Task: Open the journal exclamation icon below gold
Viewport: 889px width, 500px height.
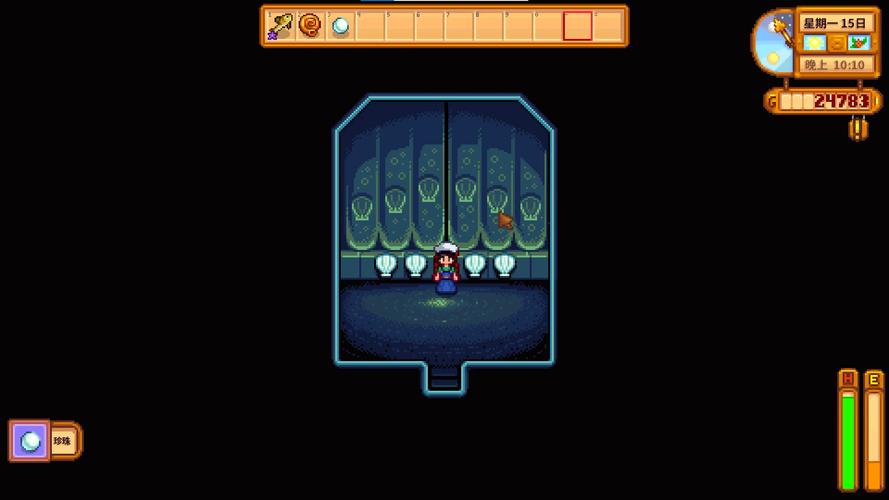Action: (x=858, y=128)
